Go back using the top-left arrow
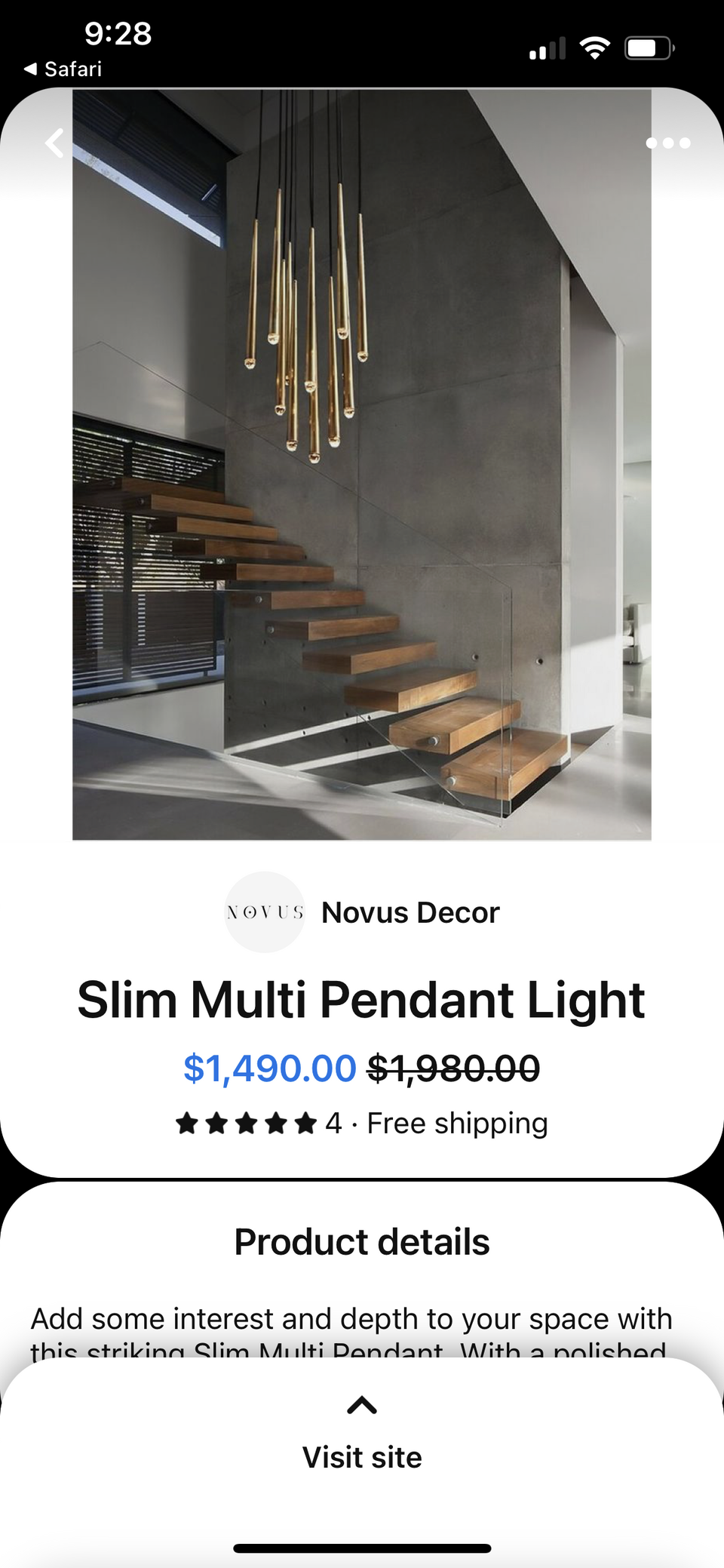Viewport: 724px width, 1568px height. tap(54, 143)
